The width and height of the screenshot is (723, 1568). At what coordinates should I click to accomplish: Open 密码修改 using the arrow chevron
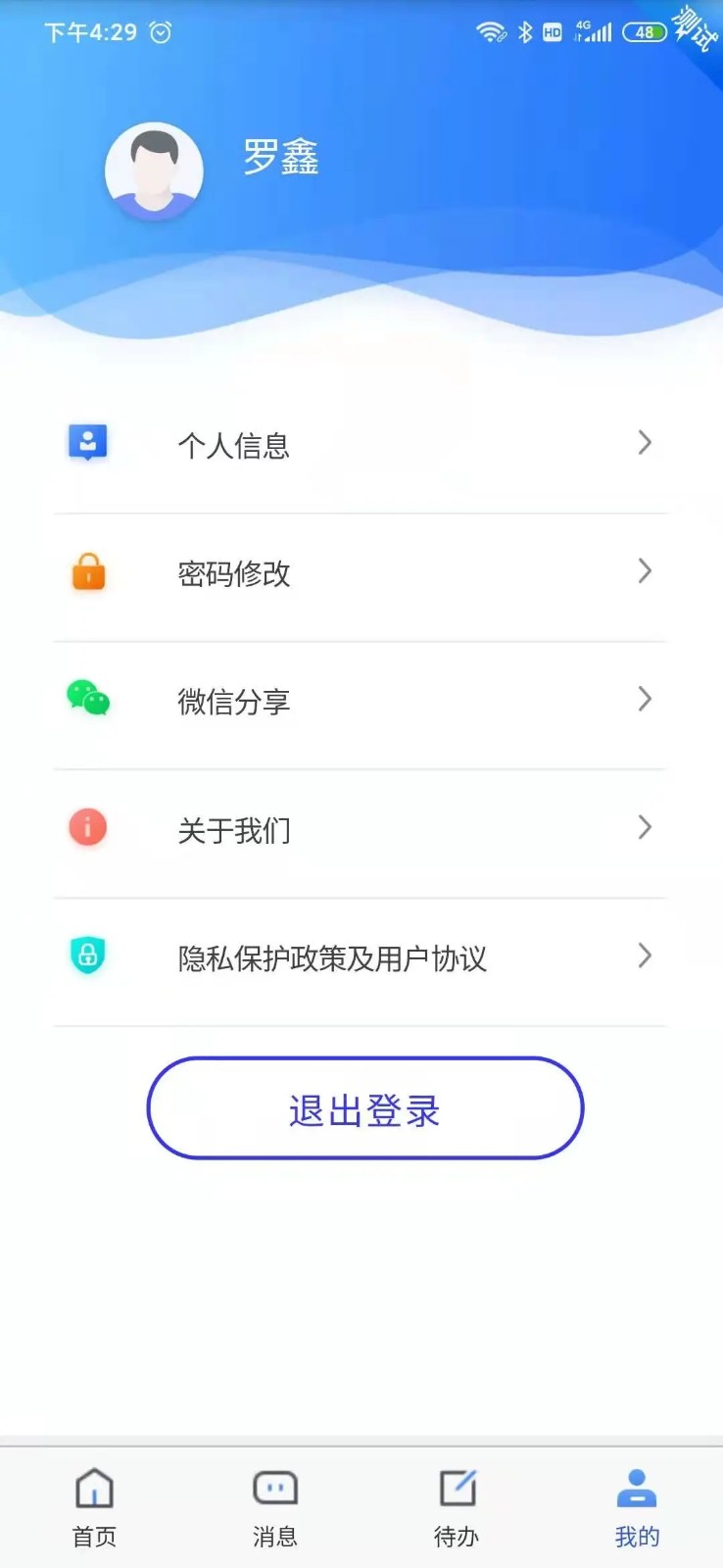point(645,571)
